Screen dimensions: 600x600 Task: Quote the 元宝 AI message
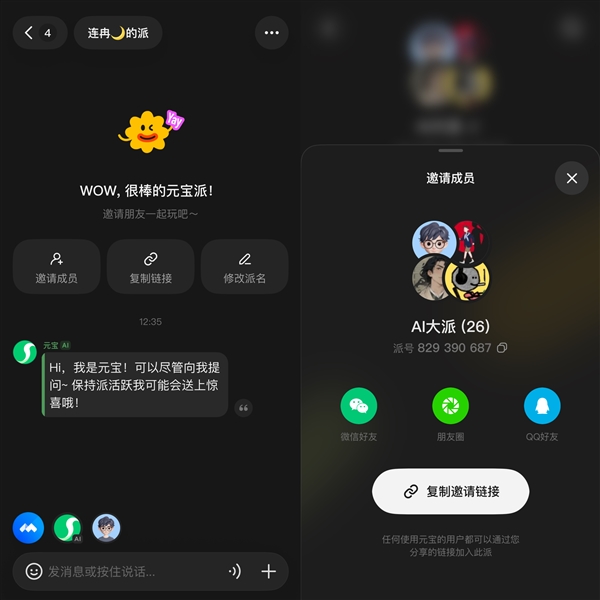click(x=243, y=408)
